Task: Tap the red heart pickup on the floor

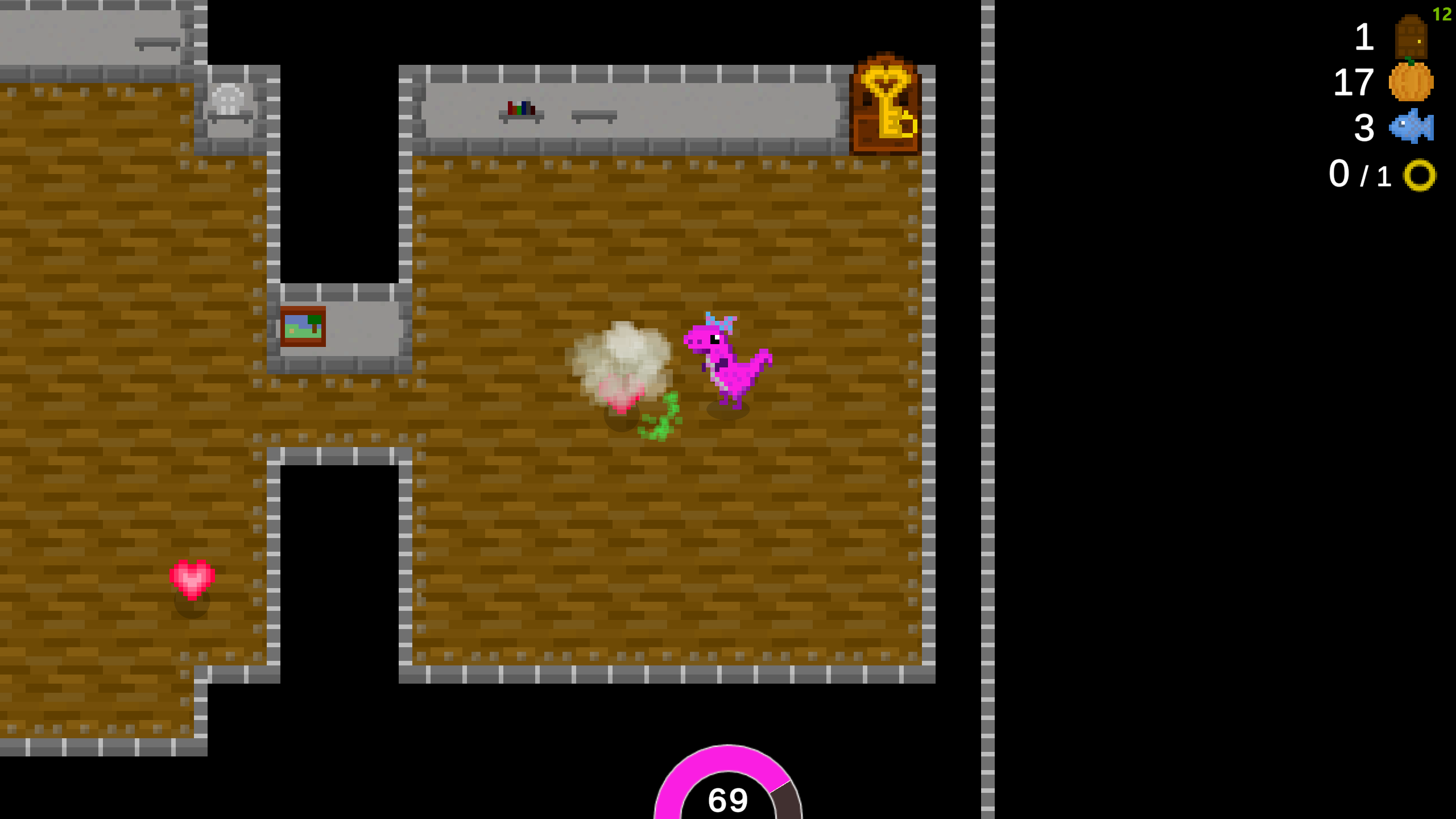Action: point(192,579)
